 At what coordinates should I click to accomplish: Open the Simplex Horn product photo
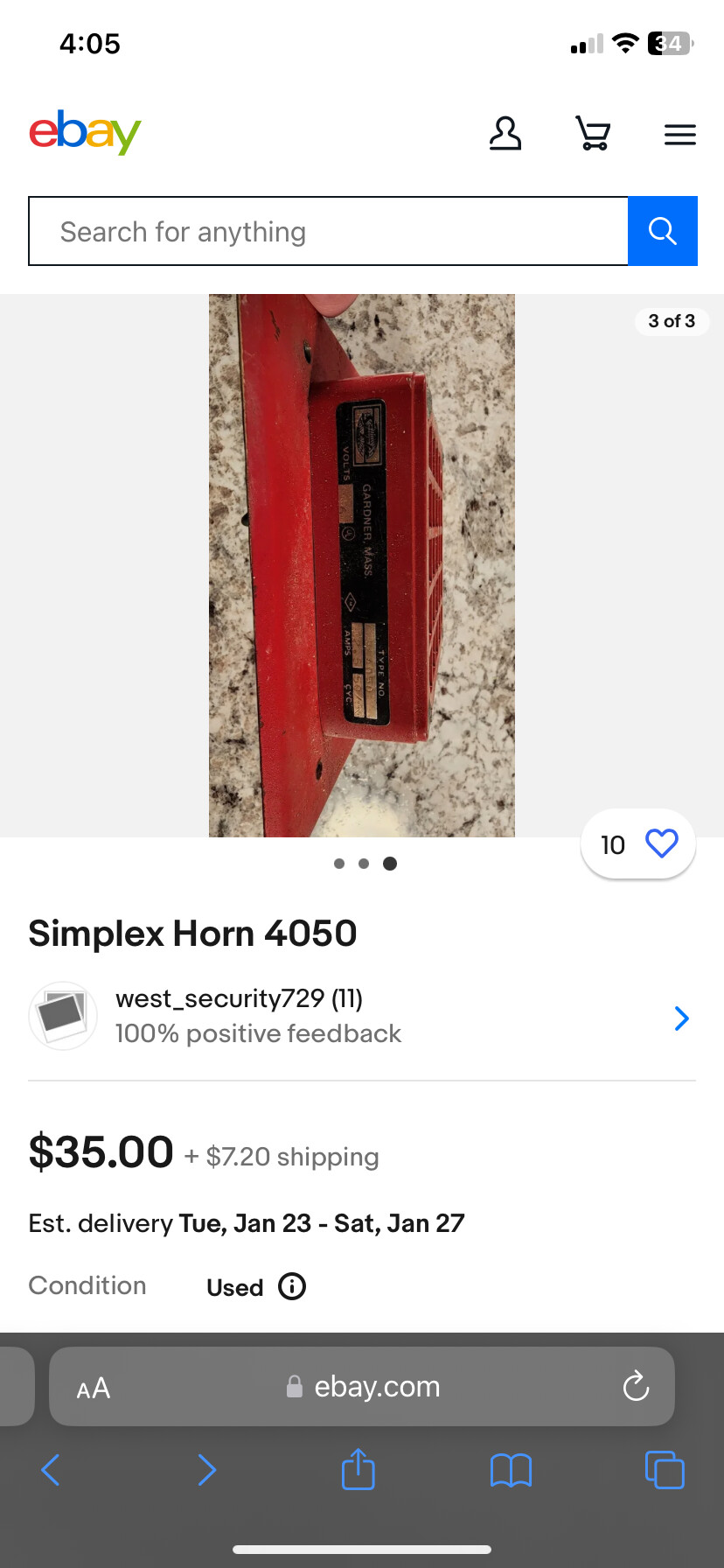click(x=361, y=565)
